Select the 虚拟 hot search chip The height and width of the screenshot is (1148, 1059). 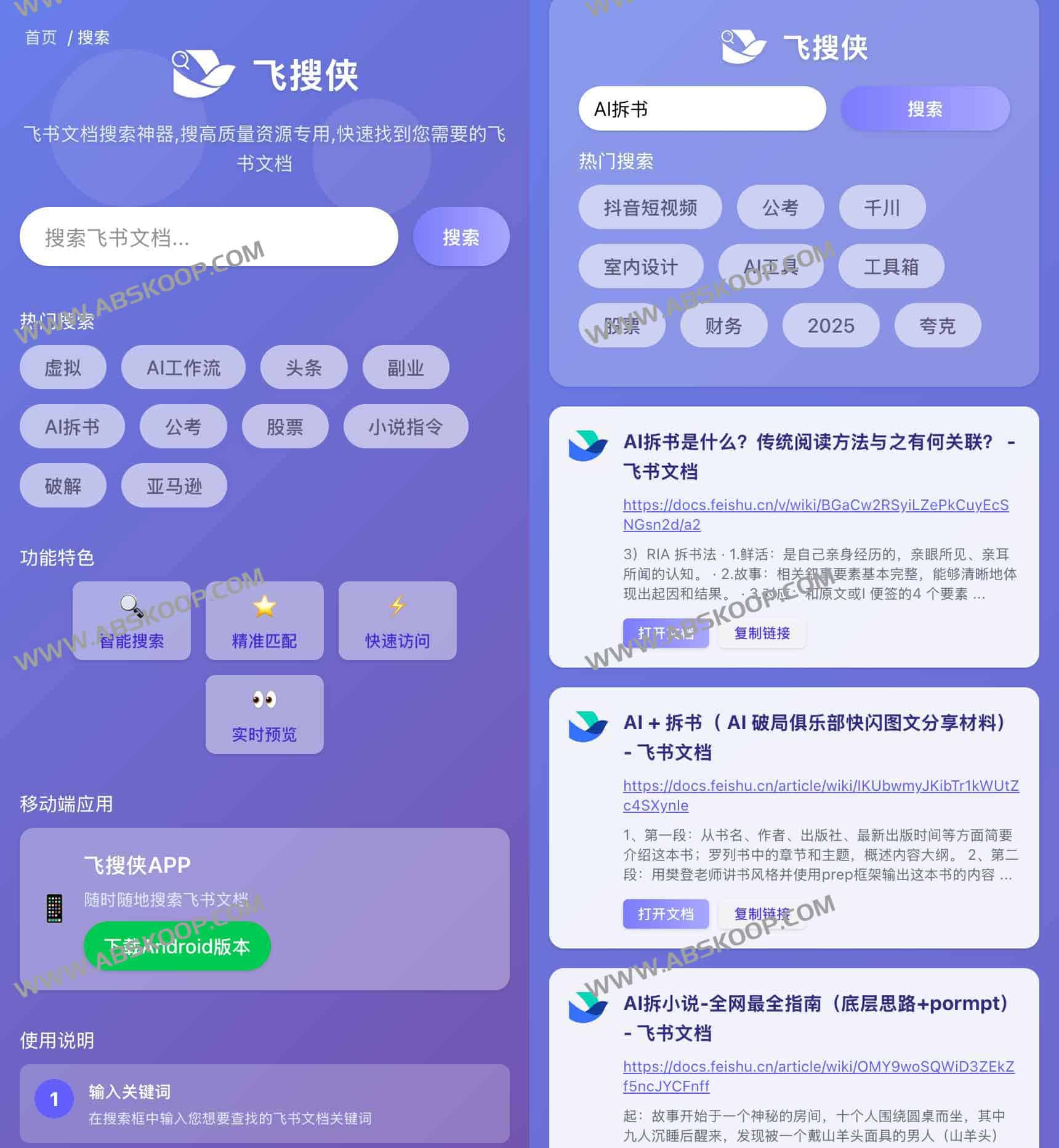[x=63, y=368]
